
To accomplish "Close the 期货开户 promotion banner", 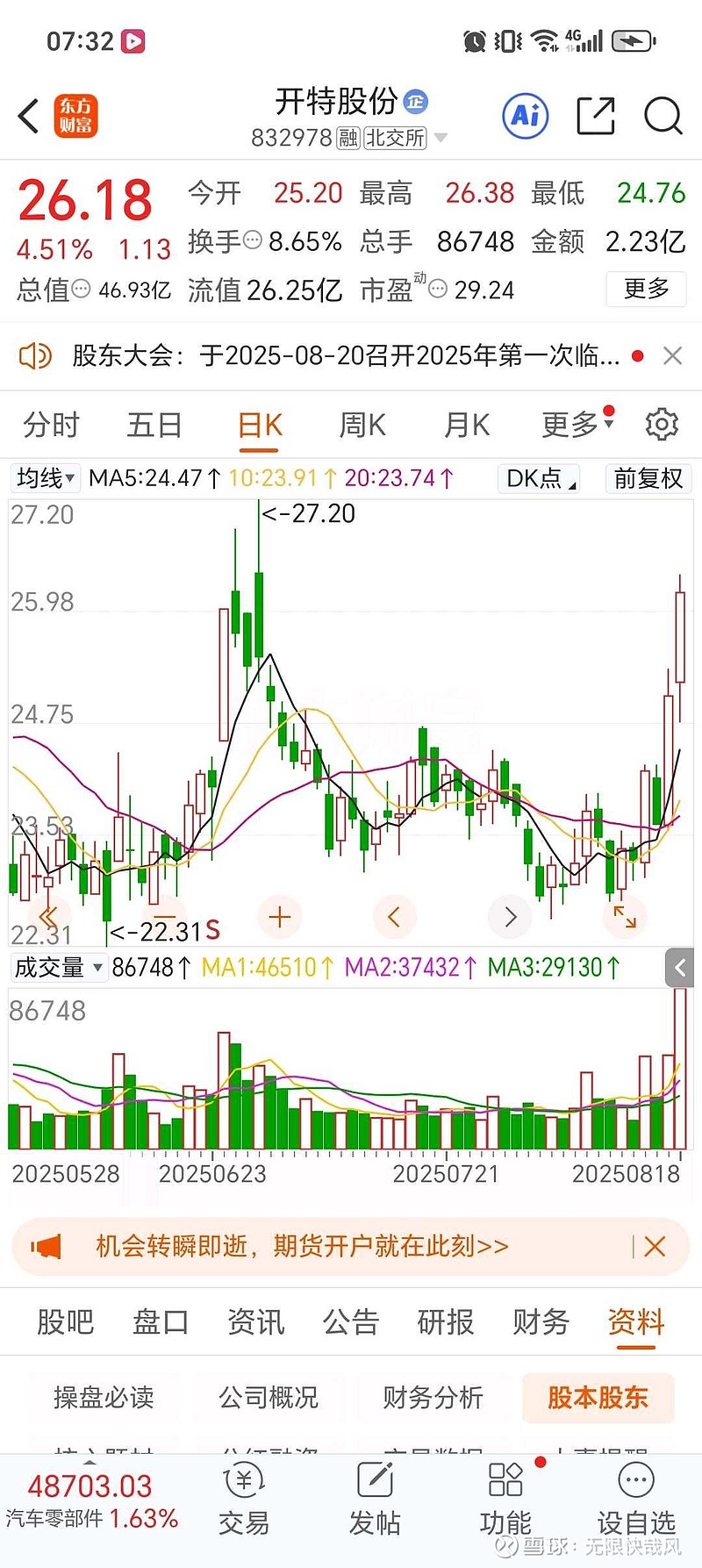I will pos(655,1247).
